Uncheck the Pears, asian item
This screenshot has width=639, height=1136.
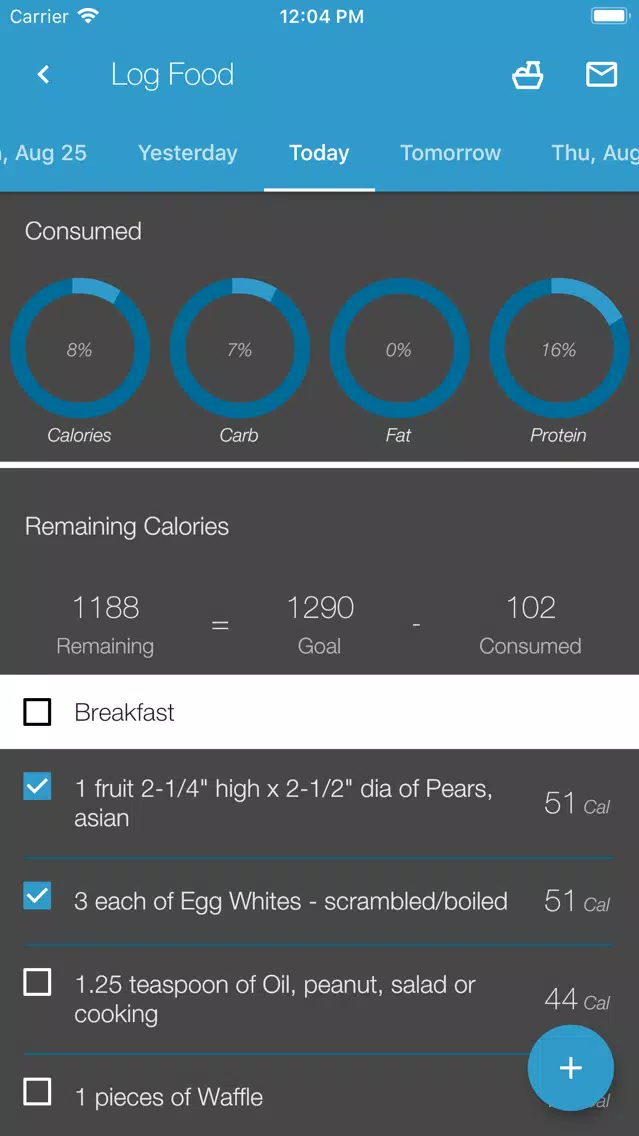[x=37, y=787]
